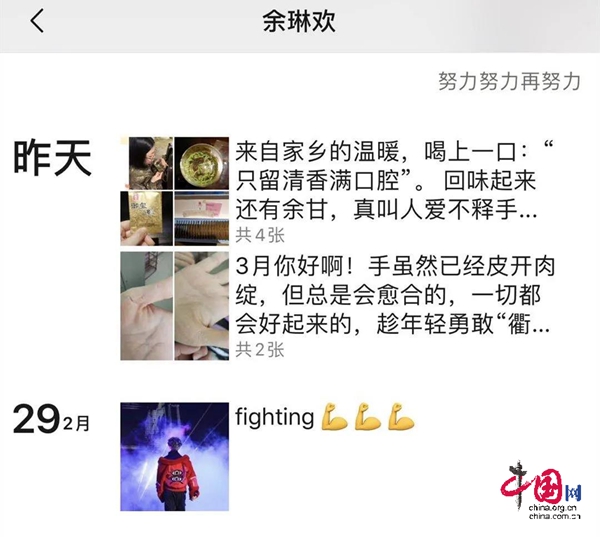View the concert stage photo thumbnail
Screen dimensions: 600x537
coord(174,457)
